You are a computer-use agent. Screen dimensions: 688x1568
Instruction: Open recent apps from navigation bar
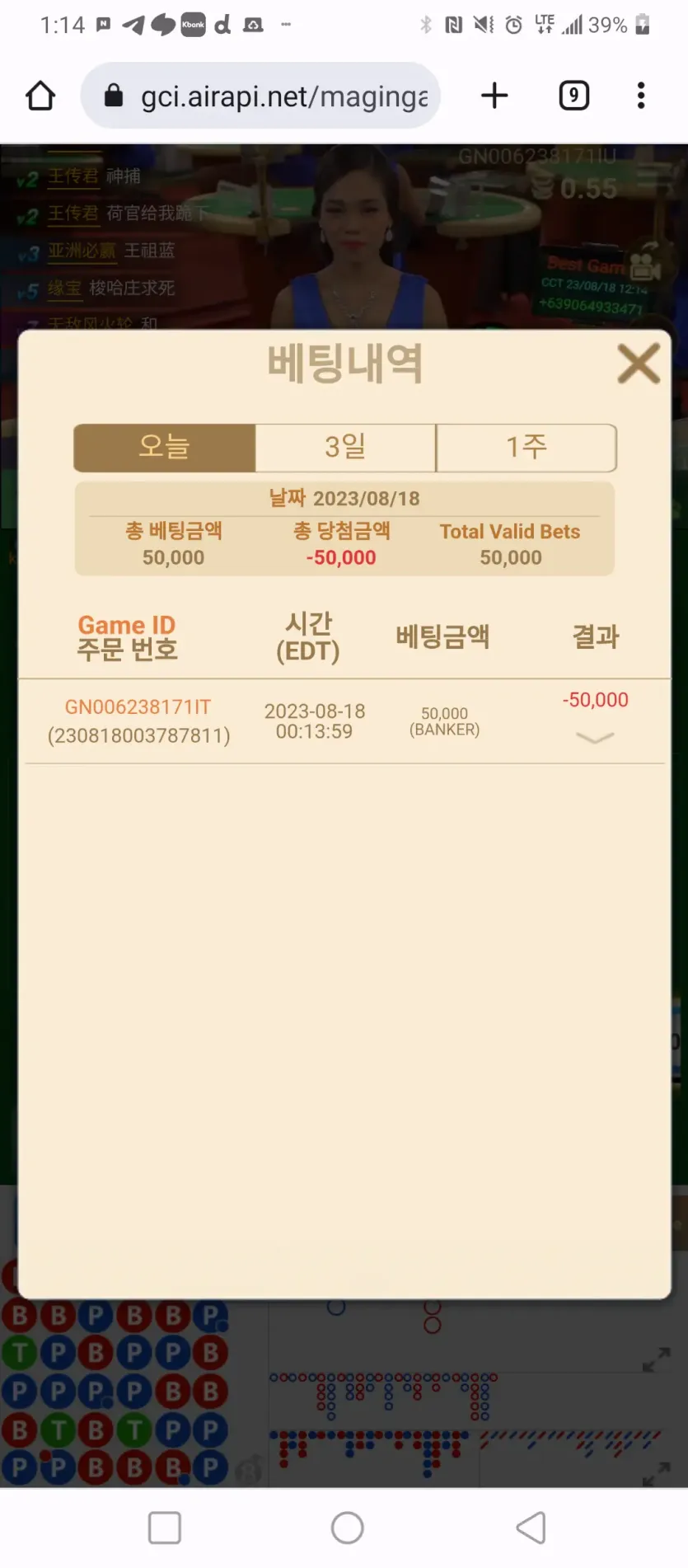[165, 1528]
